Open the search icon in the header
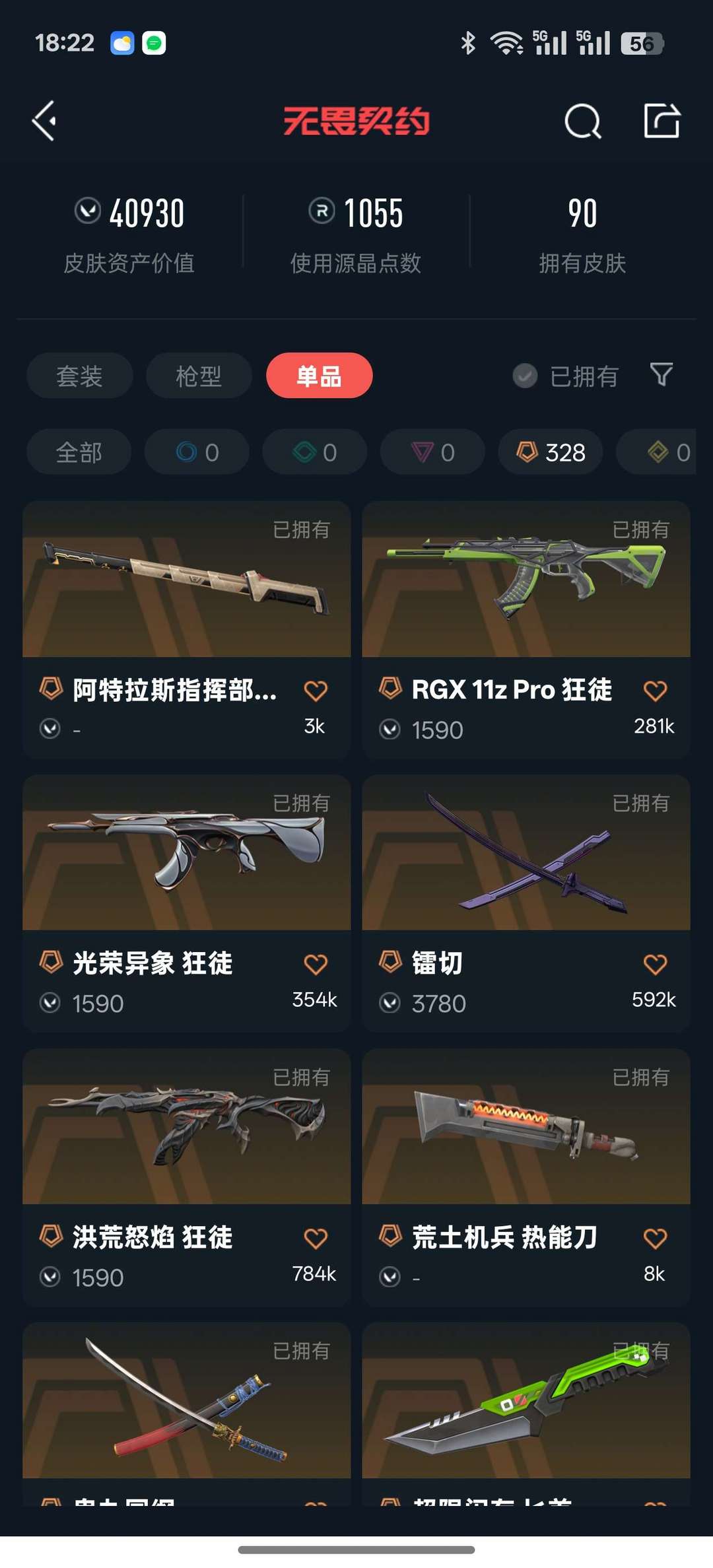This screenshot has width=713, height=1568. click(582, 121)
